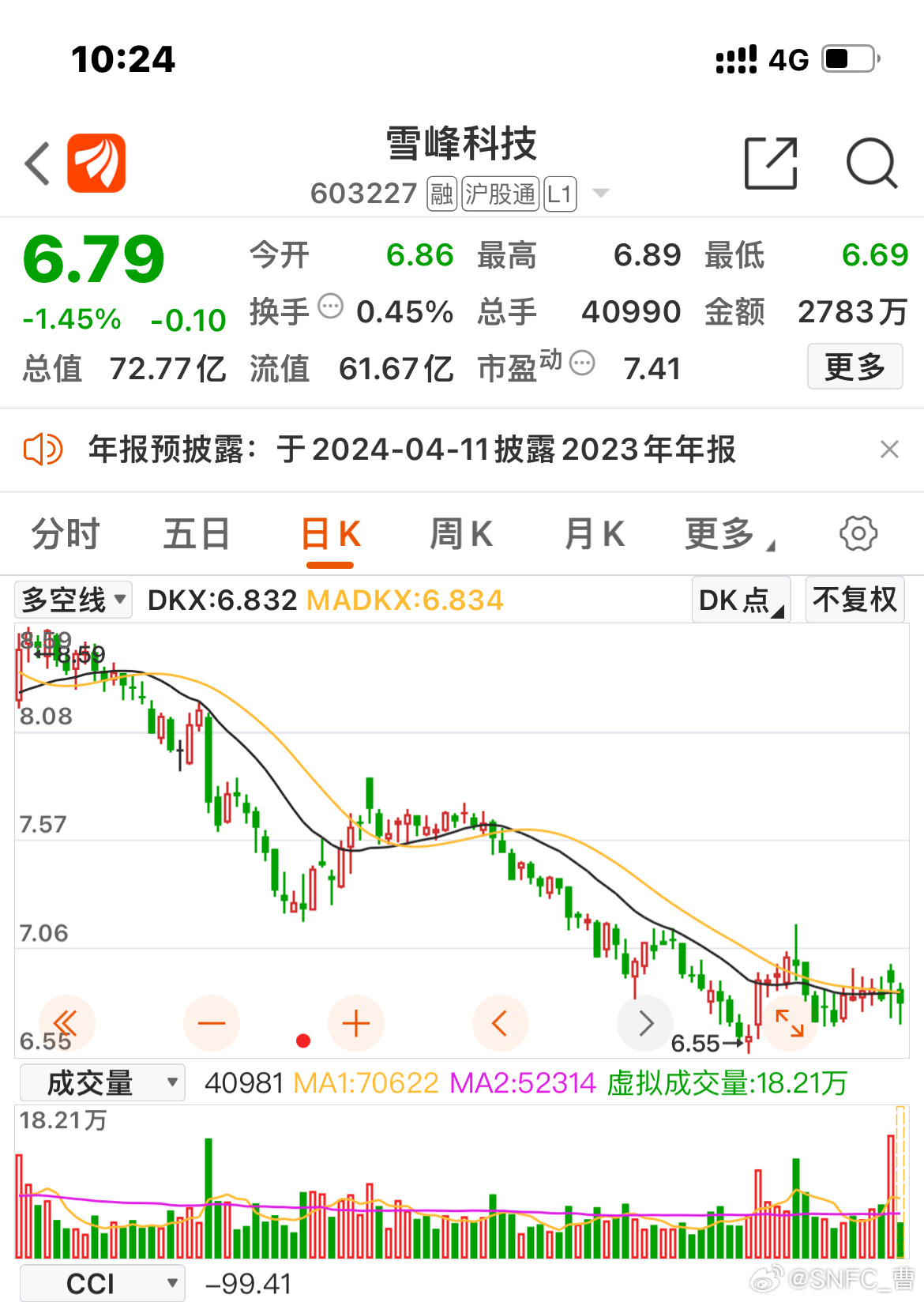Open the DK点 option selector
This screenshot has height=1302, width=924.
741,600
